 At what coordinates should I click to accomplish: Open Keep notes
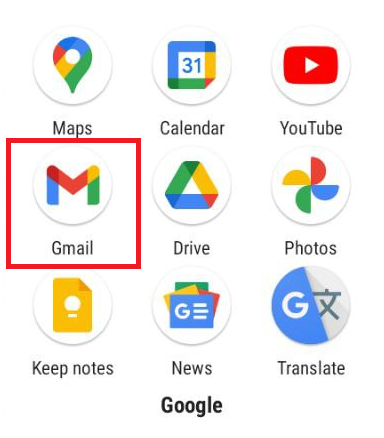(73, 306)
